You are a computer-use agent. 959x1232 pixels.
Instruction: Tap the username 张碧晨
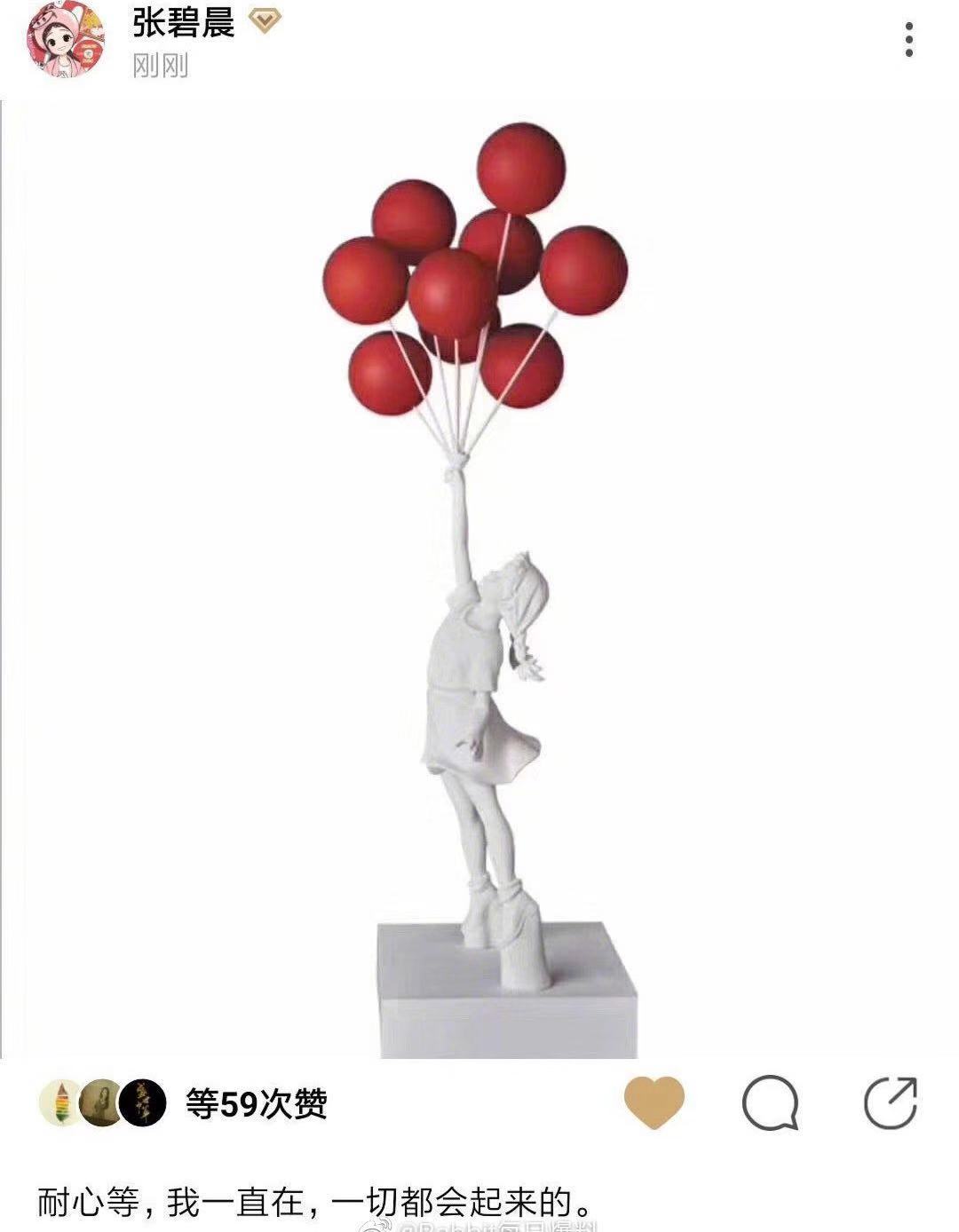[x=183, y=23]
